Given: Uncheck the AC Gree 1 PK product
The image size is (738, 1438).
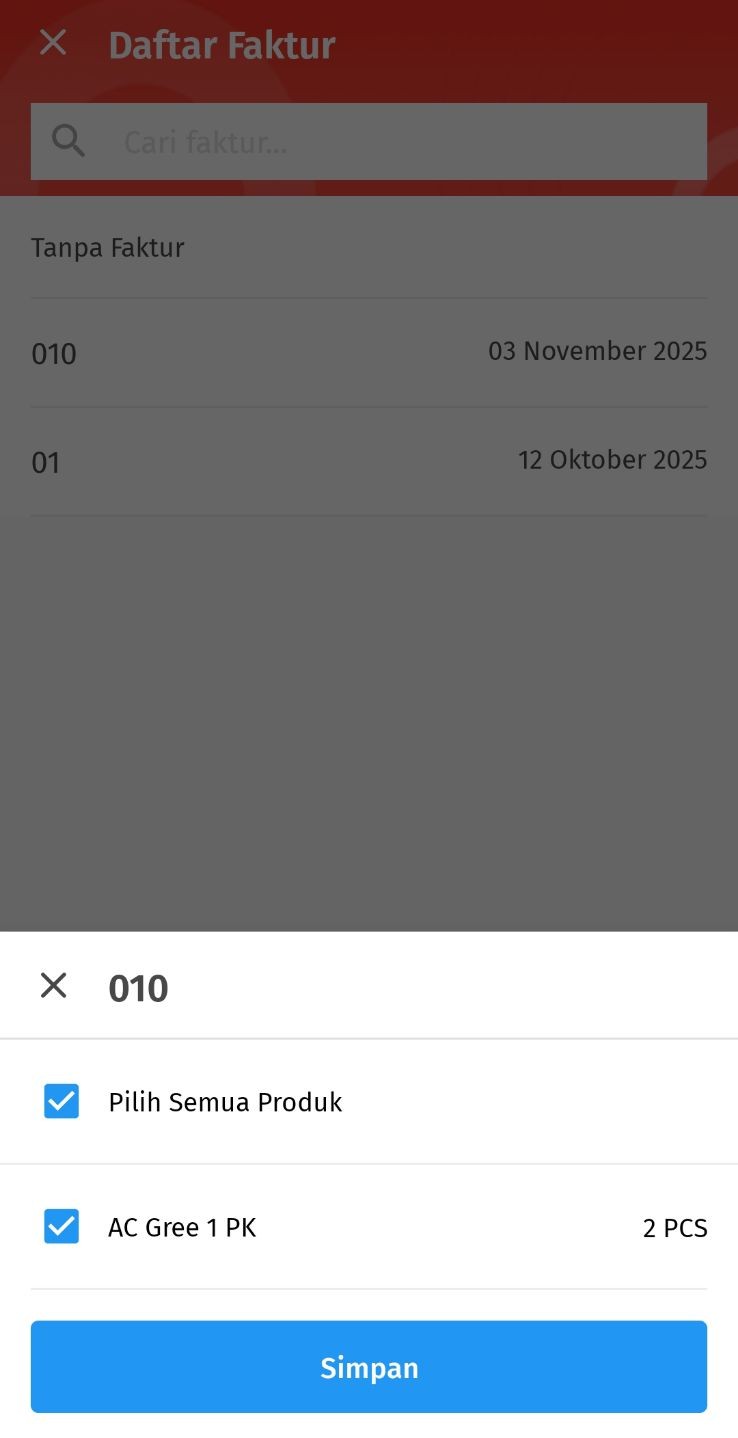Looking at the screenshot, I should (61, 1226).
